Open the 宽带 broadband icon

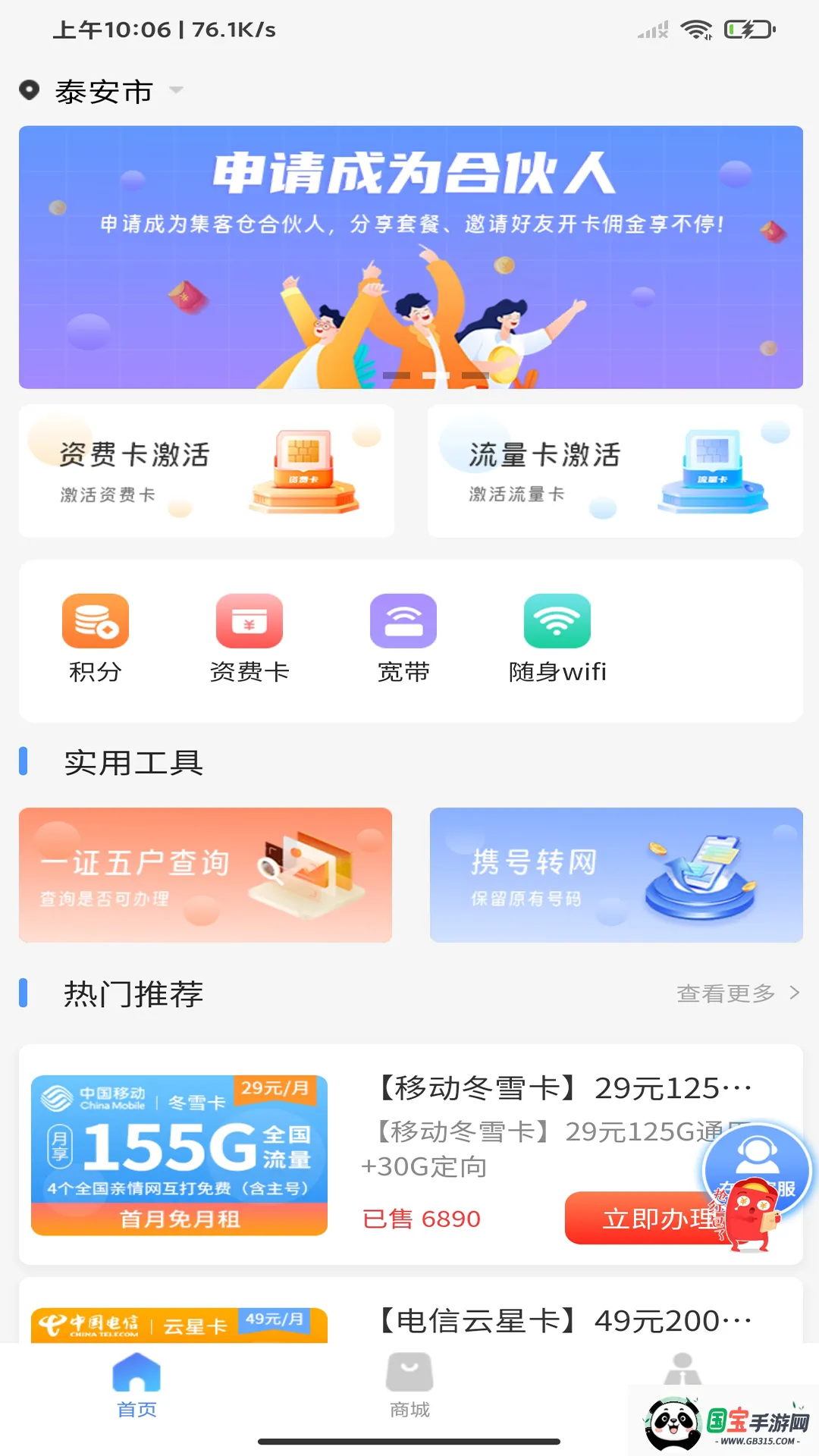tap(403, 620)
